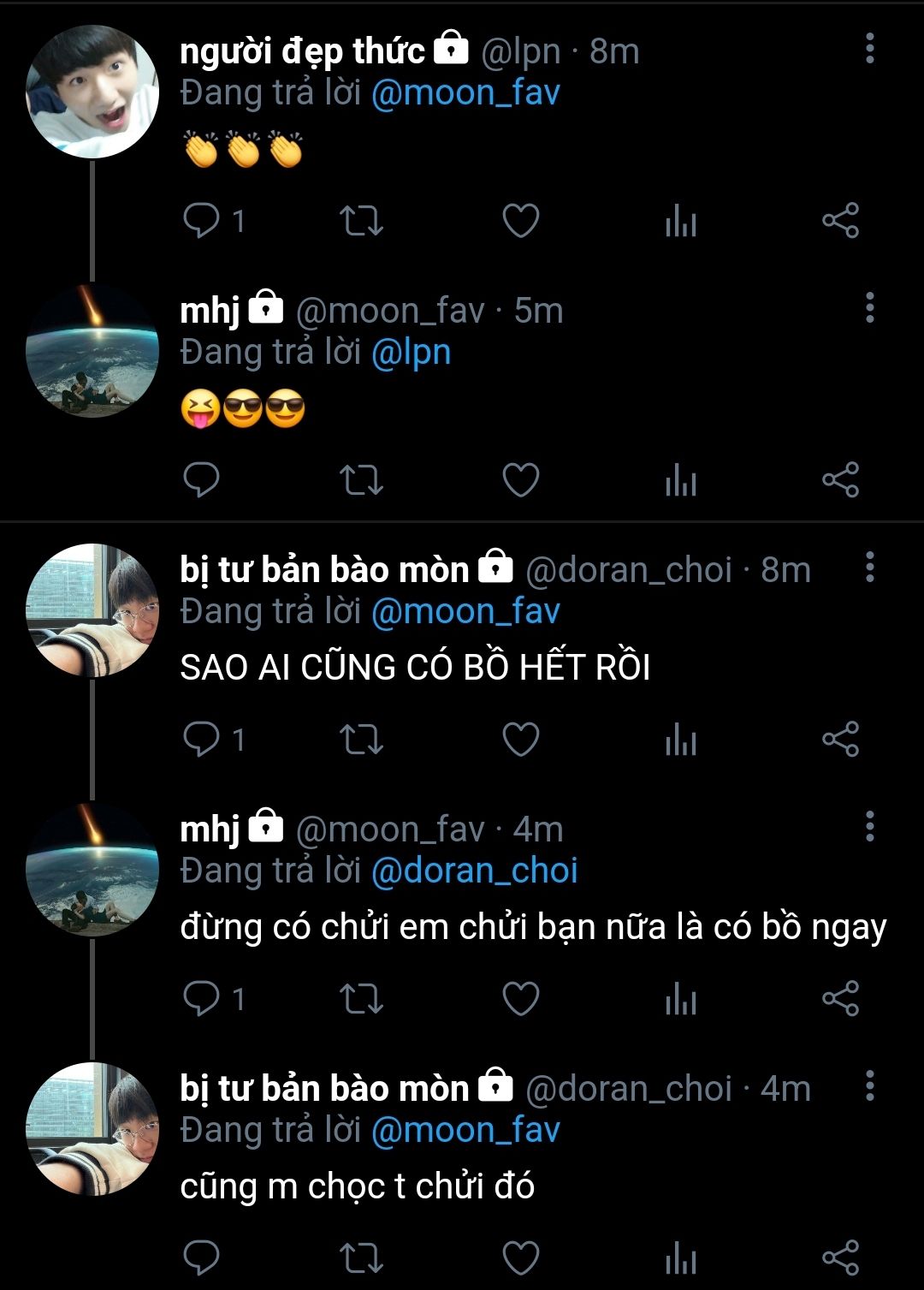The height and width of the screenshot is (1290, 924).
Task: Share the "đừng có chửi em chửi bạn nữa" tweet
Action: [x=840, y=998]
